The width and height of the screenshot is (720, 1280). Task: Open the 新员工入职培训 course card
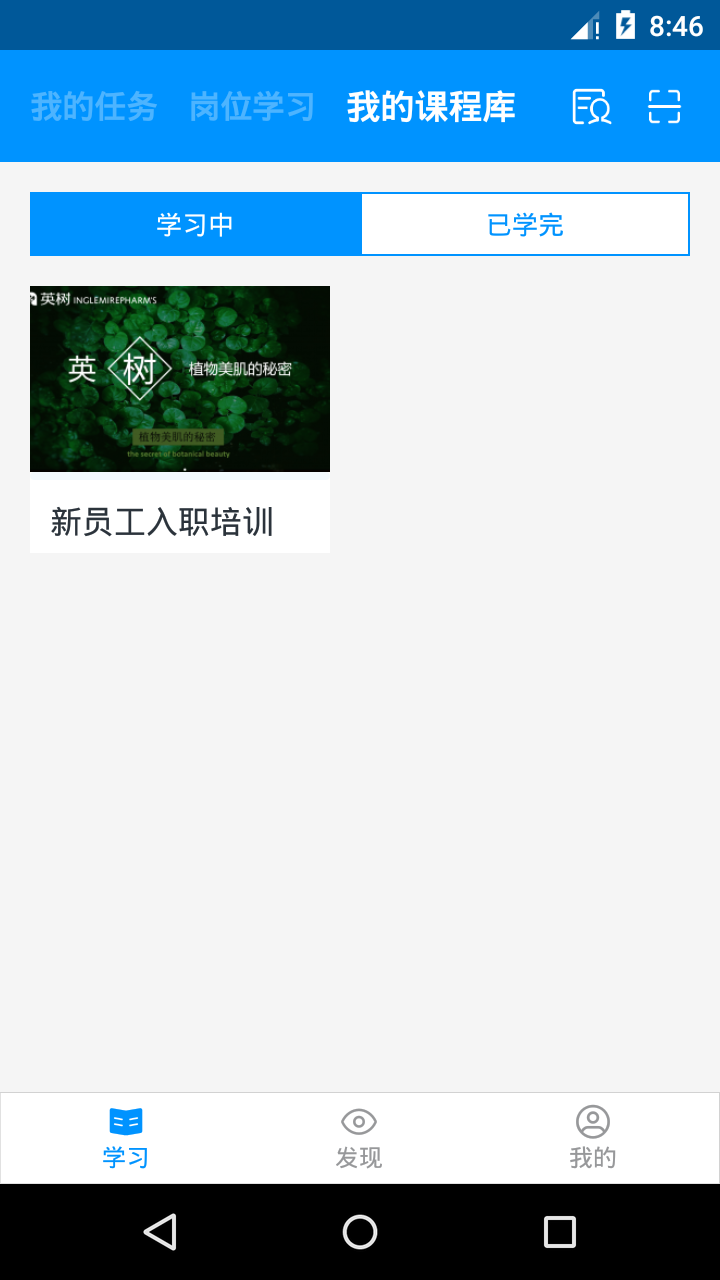coord(180,419)
